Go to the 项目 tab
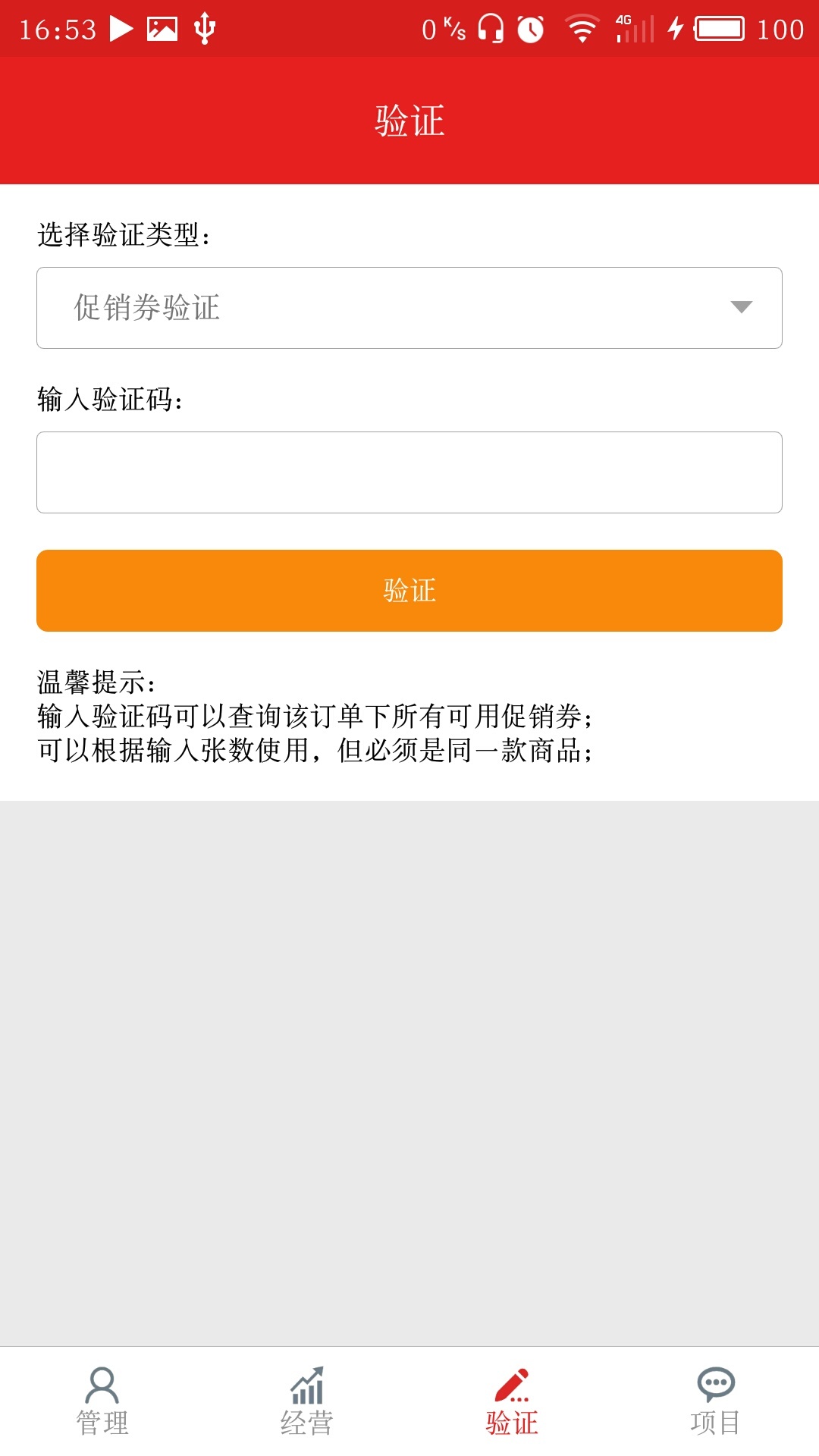This screenshot has width=819, height=1456. click(x=716, y=1401)
